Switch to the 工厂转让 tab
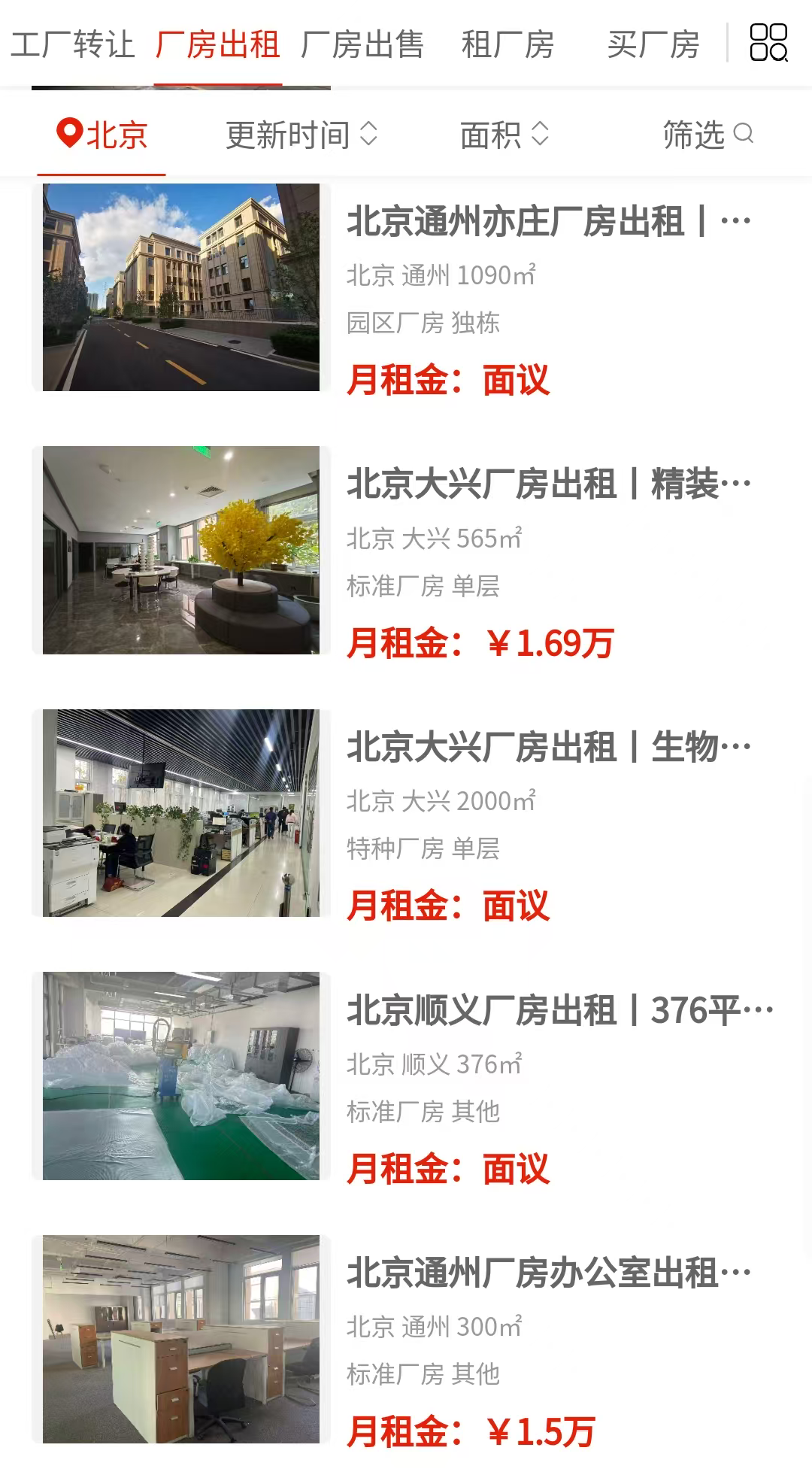Image resolution: width=812 pixels, height=1472 pixels. (x=72, y=44)
